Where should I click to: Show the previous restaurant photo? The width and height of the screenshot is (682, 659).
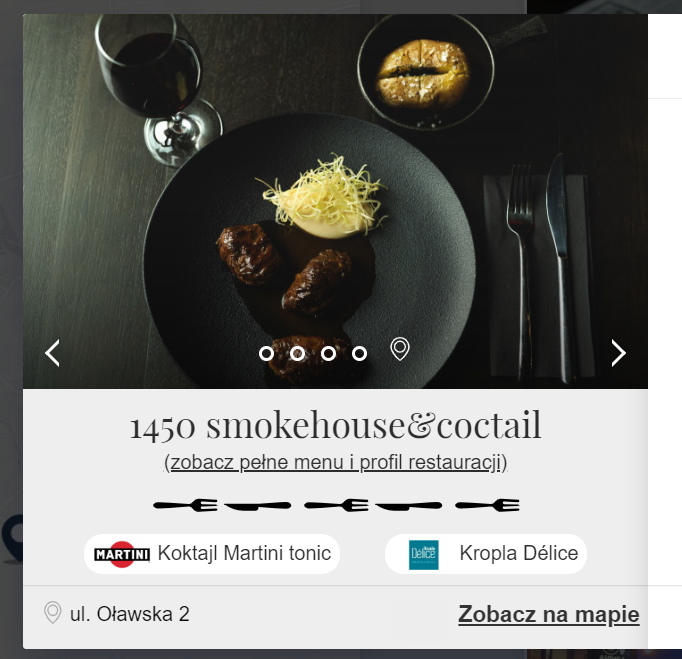click(53, 352)
